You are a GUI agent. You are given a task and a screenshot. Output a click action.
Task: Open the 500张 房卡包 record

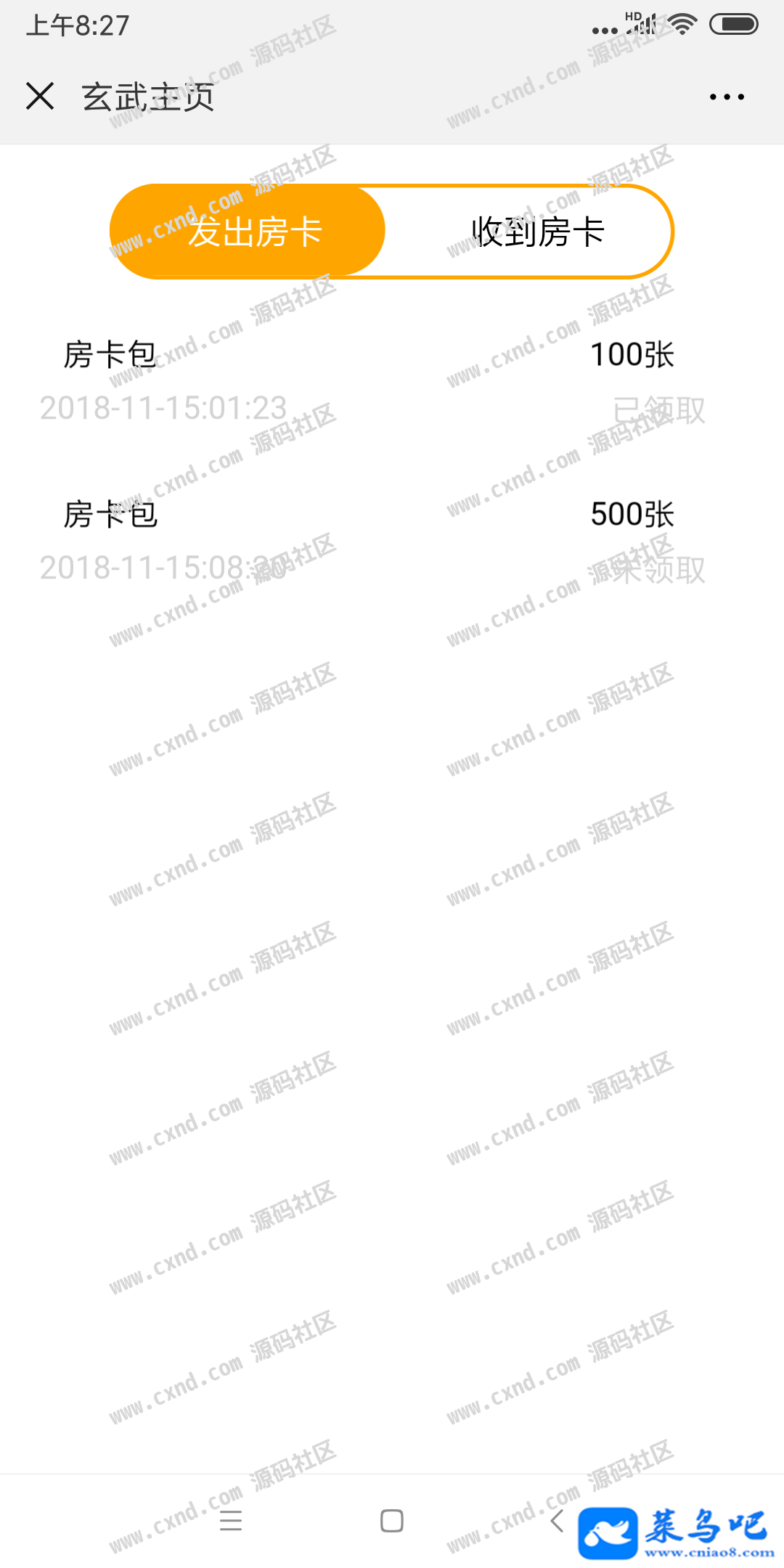[370, 541]
